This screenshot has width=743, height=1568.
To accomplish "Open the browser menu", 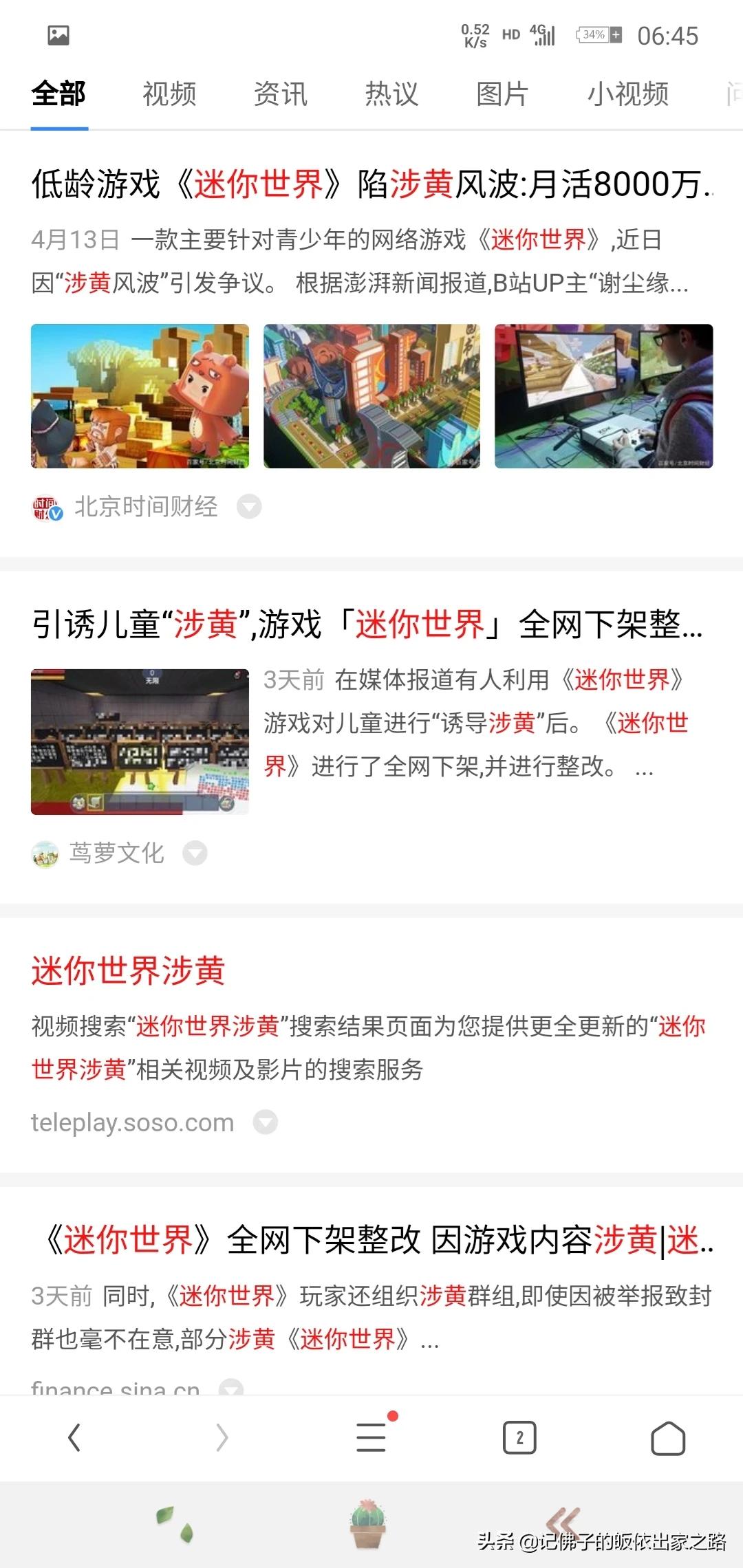I will tap(371, 1437).
